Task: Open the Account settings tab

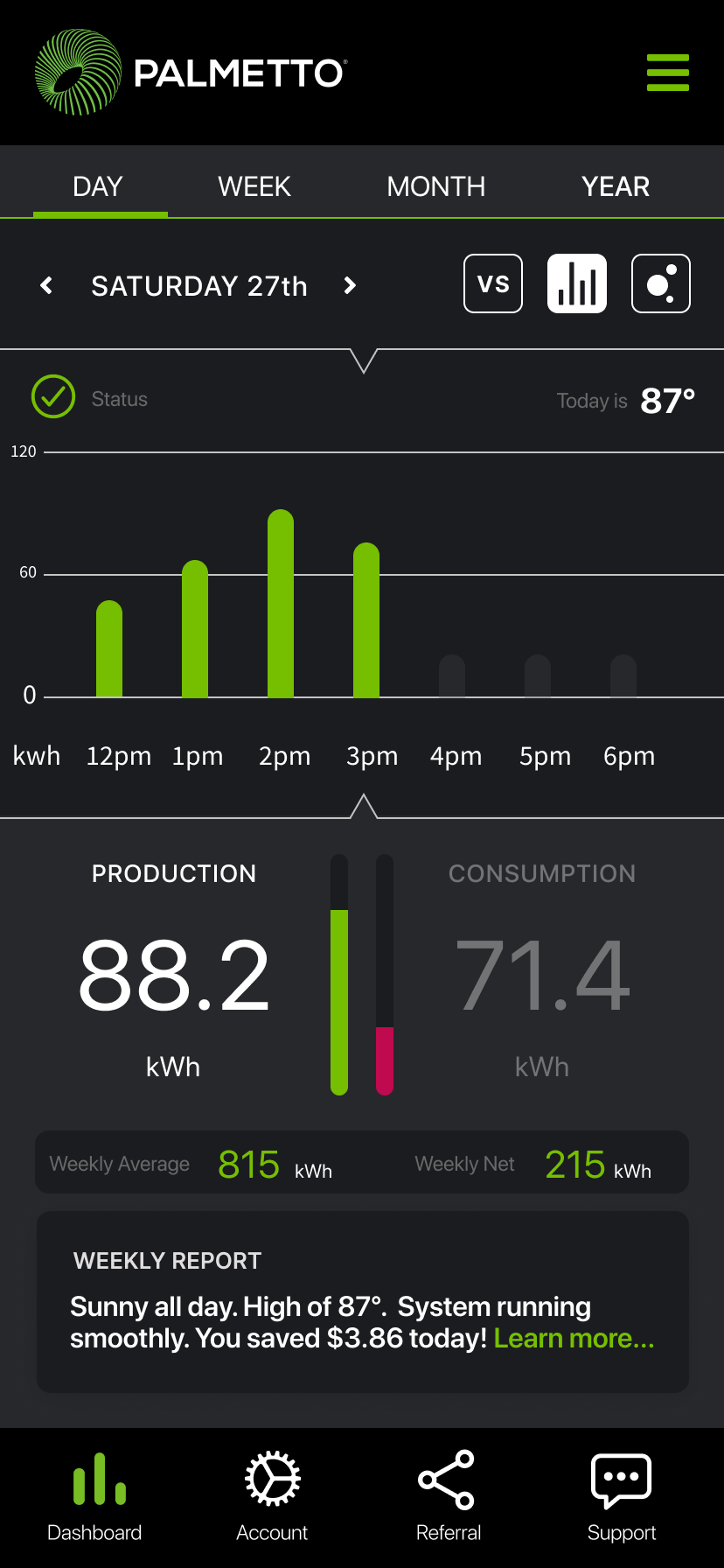Action: pyautogui.click(x=272, y=1497)
